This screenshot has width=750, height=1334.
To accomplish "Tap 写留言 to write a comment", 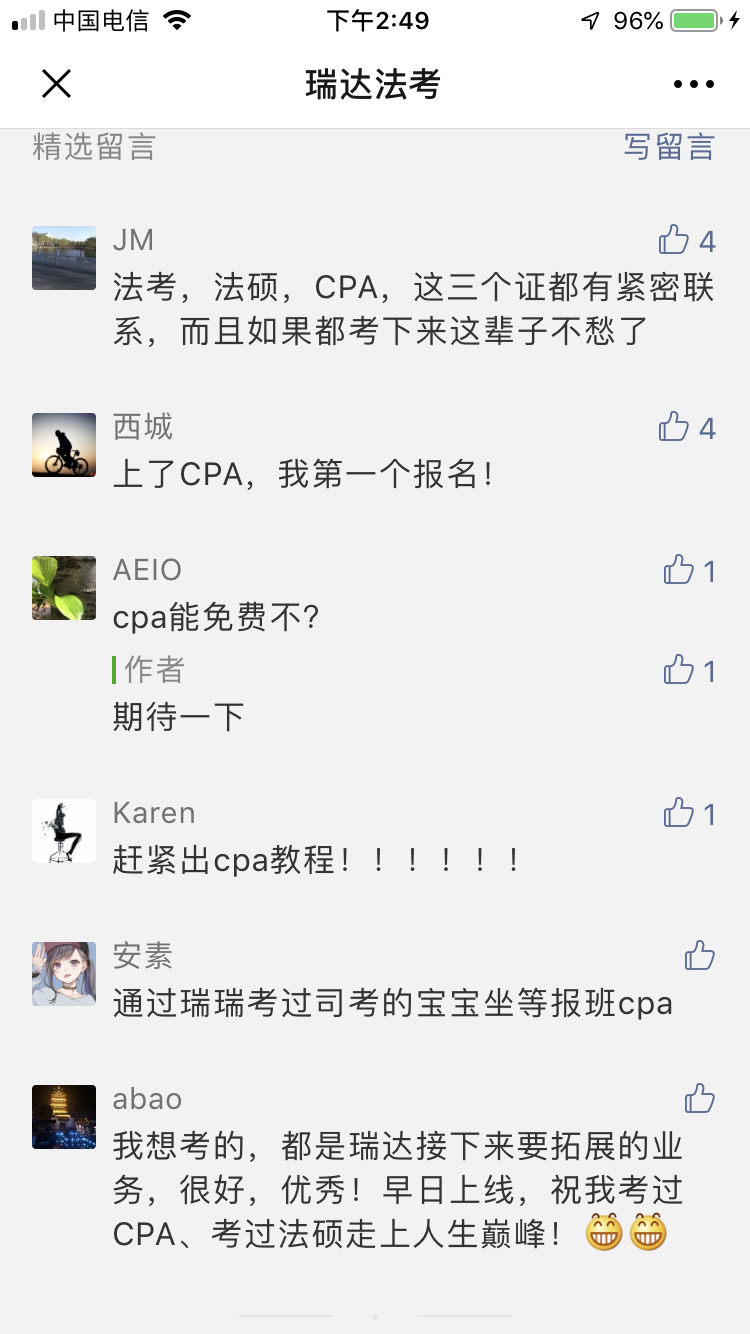I will 668,147.
